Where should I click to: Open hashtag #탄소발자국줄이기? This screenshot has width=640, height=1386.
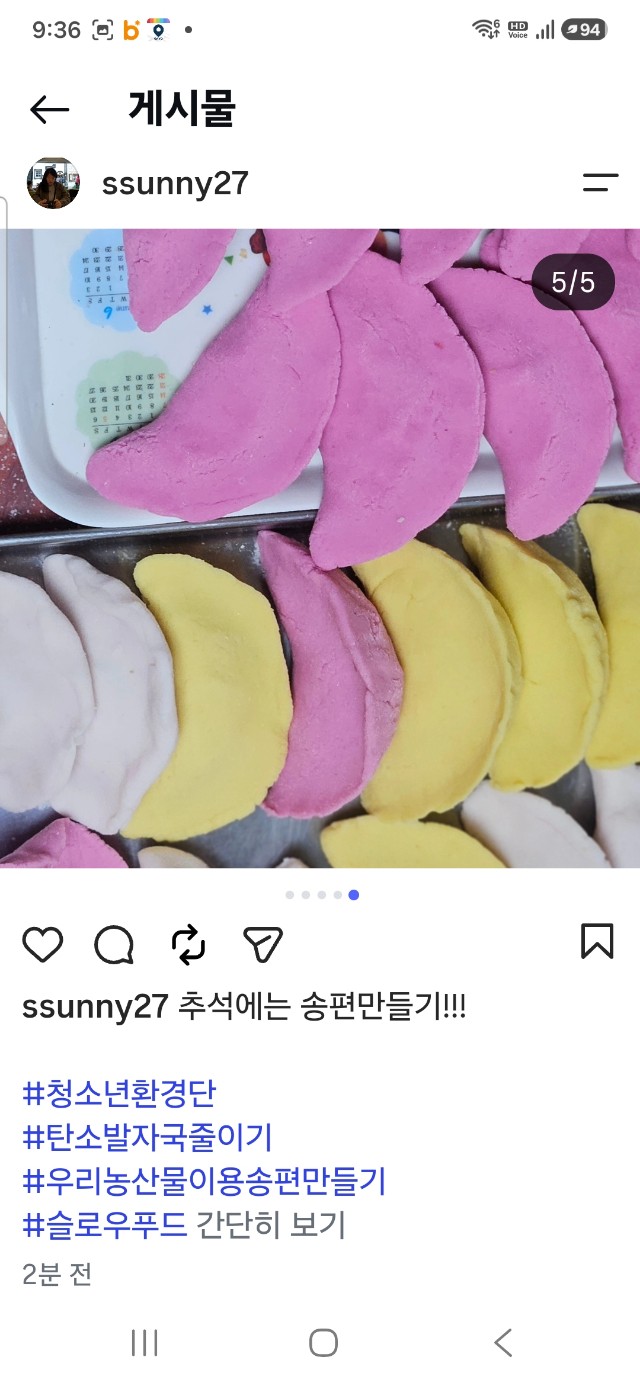(147, 1137)
